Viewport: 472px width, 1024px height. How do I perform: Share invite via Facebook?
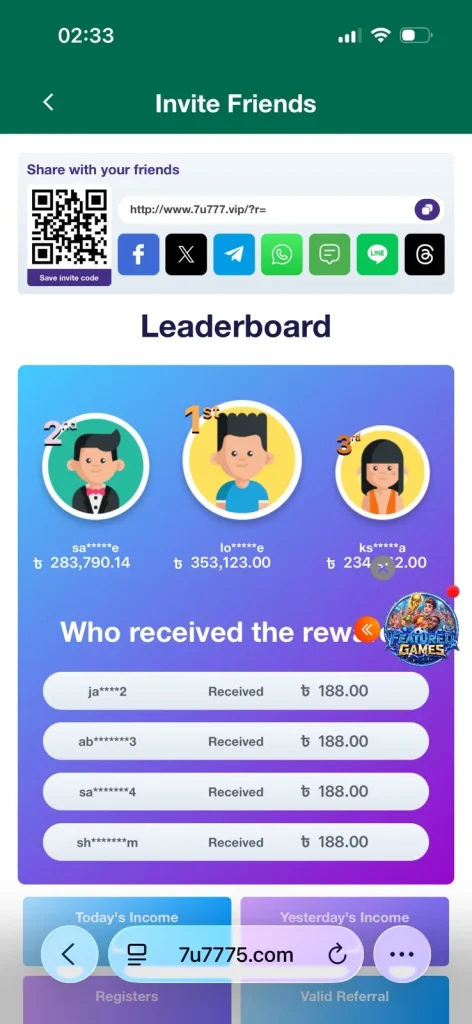(138, 254)
